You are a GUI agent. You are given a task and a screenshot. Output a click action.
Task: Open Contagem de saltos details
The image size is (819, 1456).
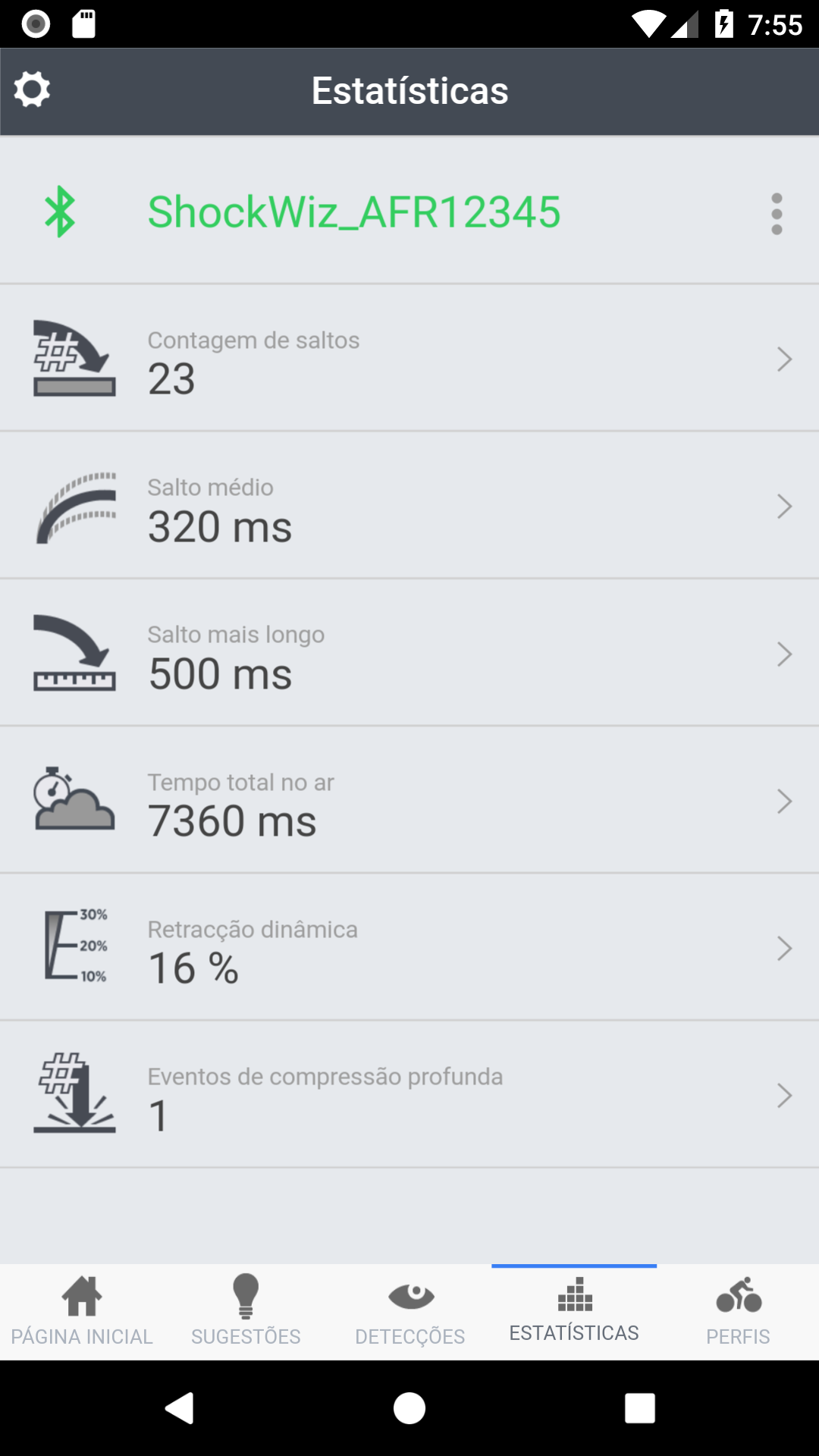pos(409,358)
